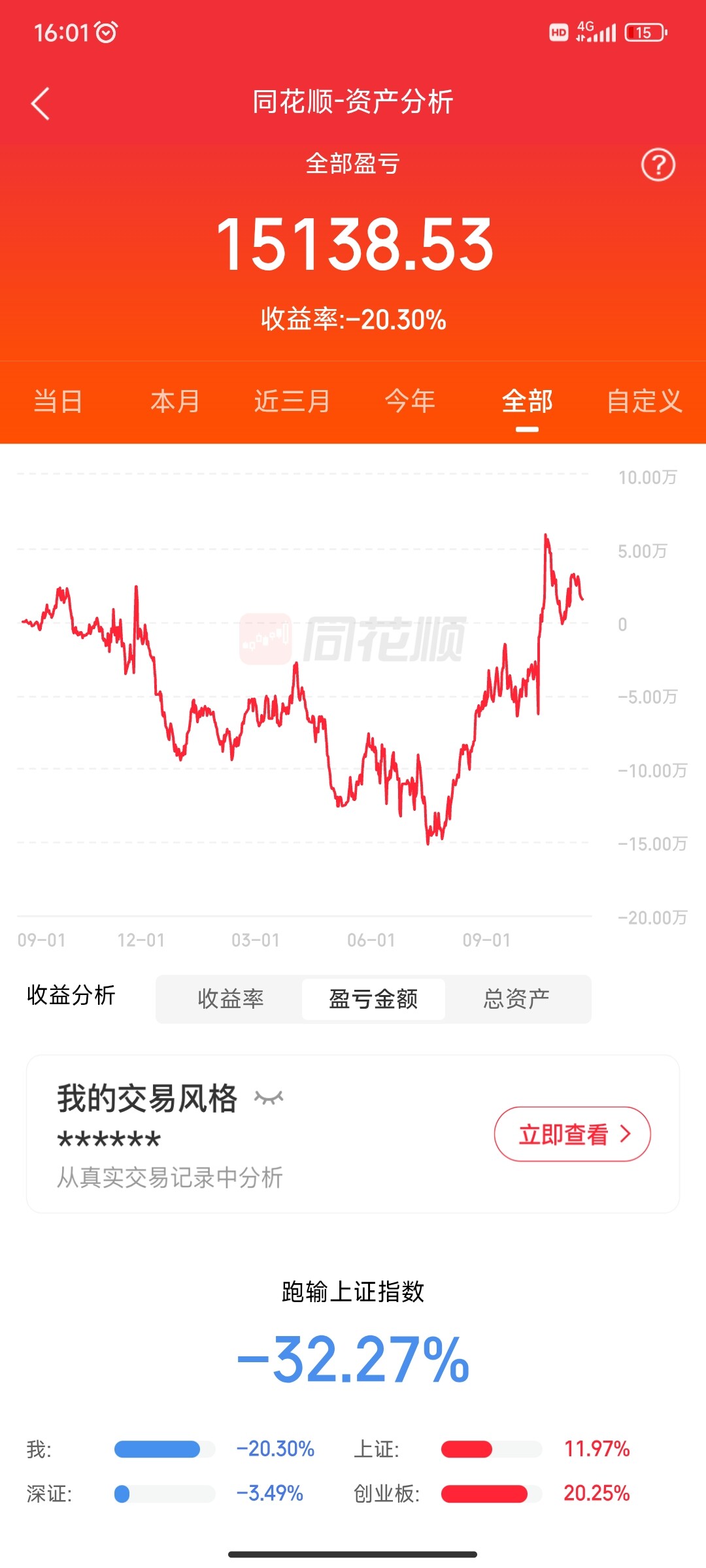Switch chart to 总资产
The image size is (706, 1568).
click(x=516, y=998)
